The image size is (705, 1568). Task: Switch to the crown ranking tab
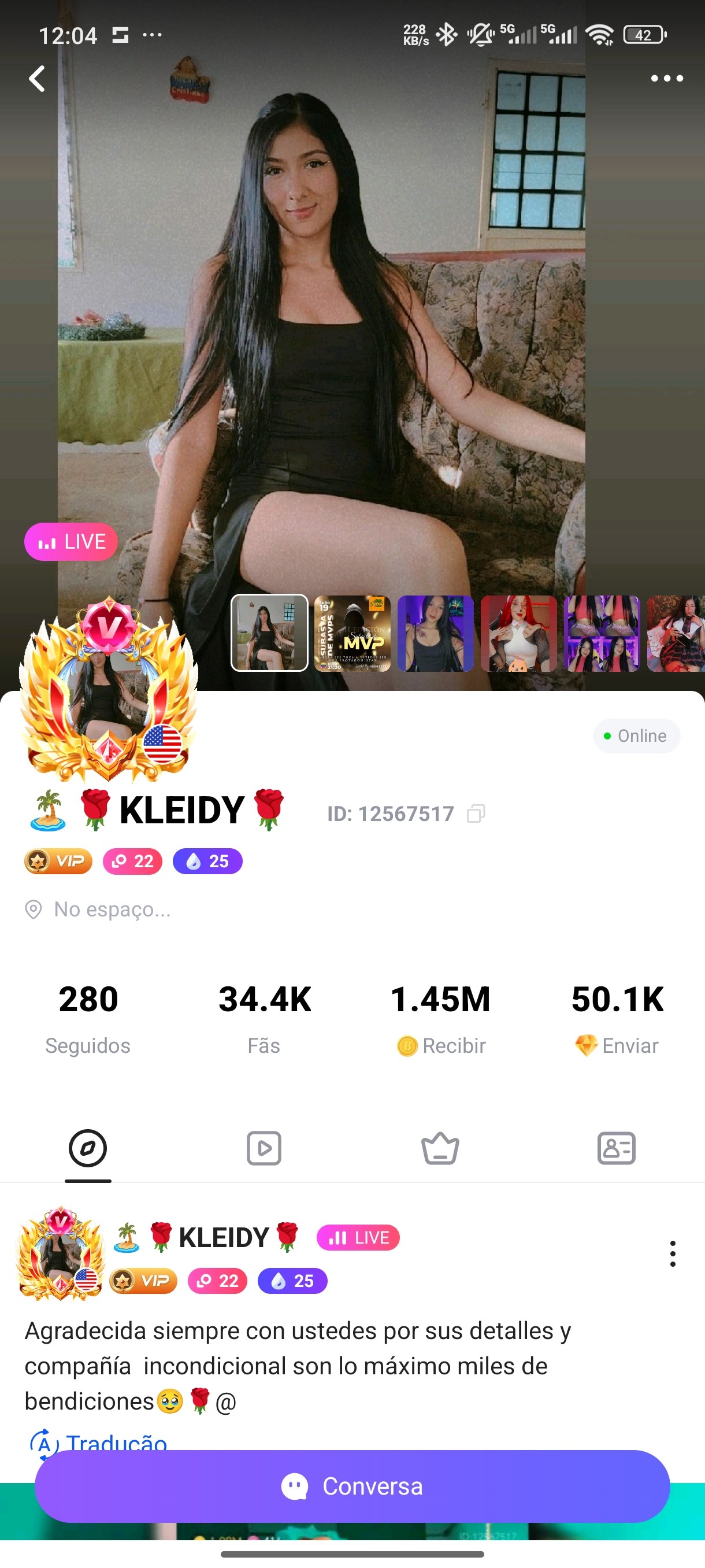pyautogui.click(x=440, y=1148)
